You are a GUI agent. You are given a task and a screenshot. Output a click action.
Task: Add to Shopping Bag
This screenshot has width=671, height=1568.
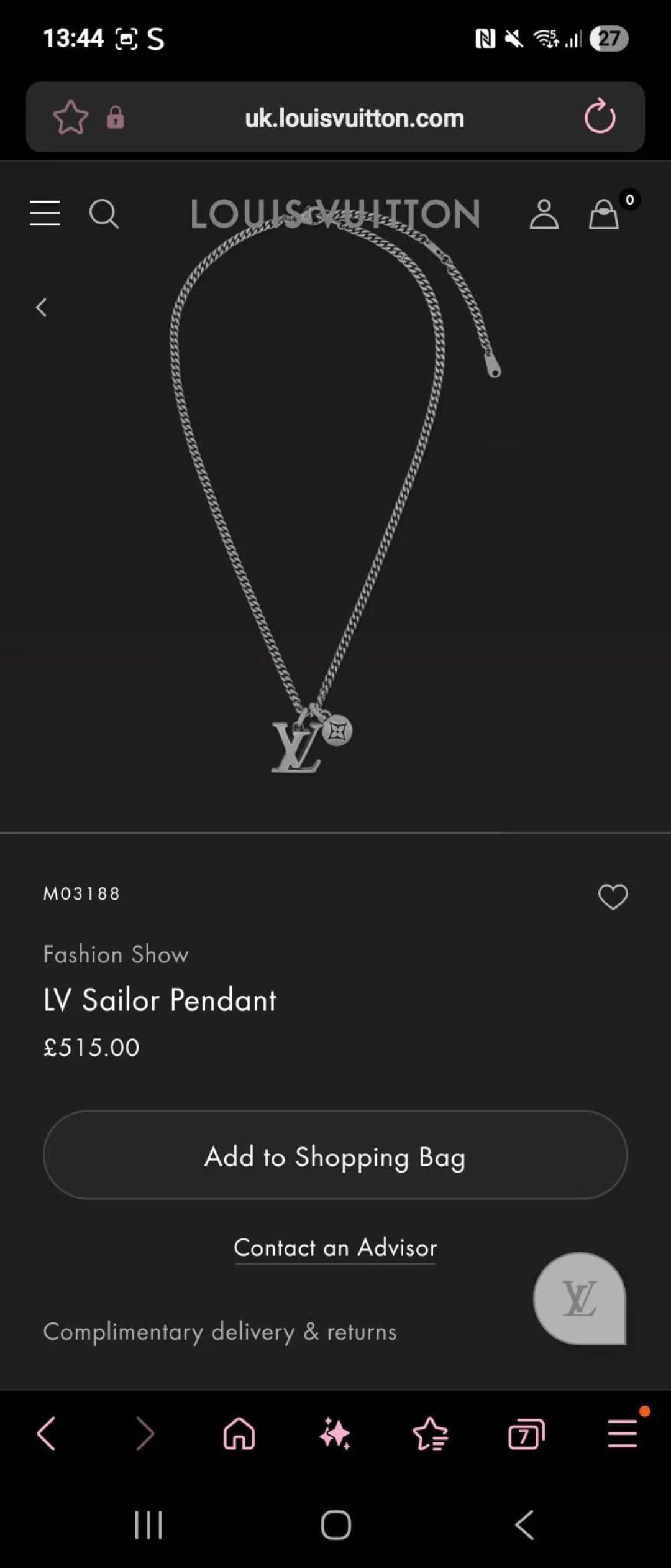pos(335,1156)
